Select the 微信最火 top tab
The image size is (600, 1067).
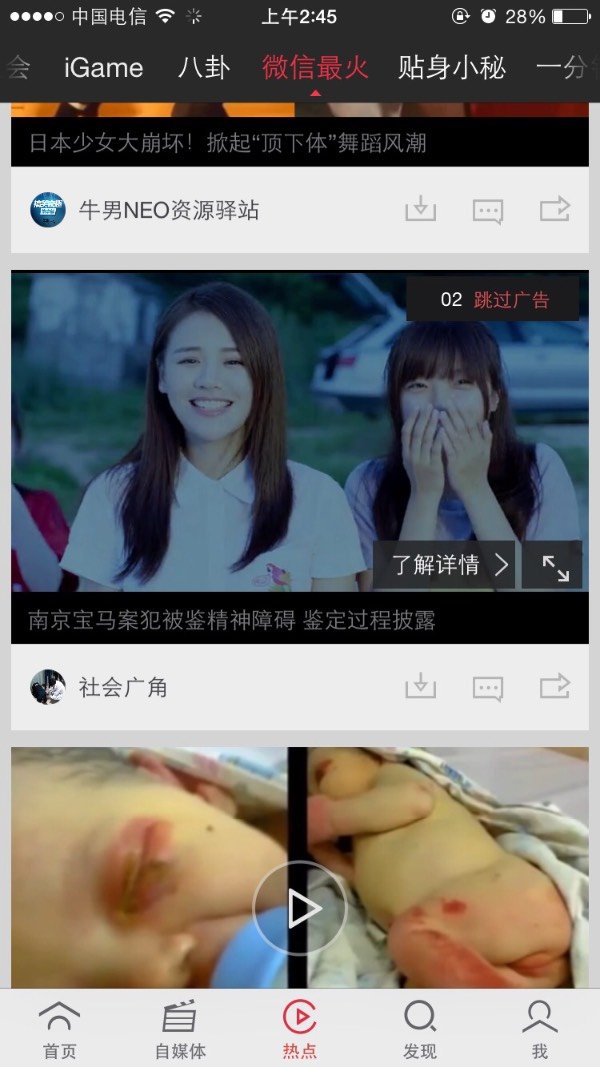click(315, 68)
